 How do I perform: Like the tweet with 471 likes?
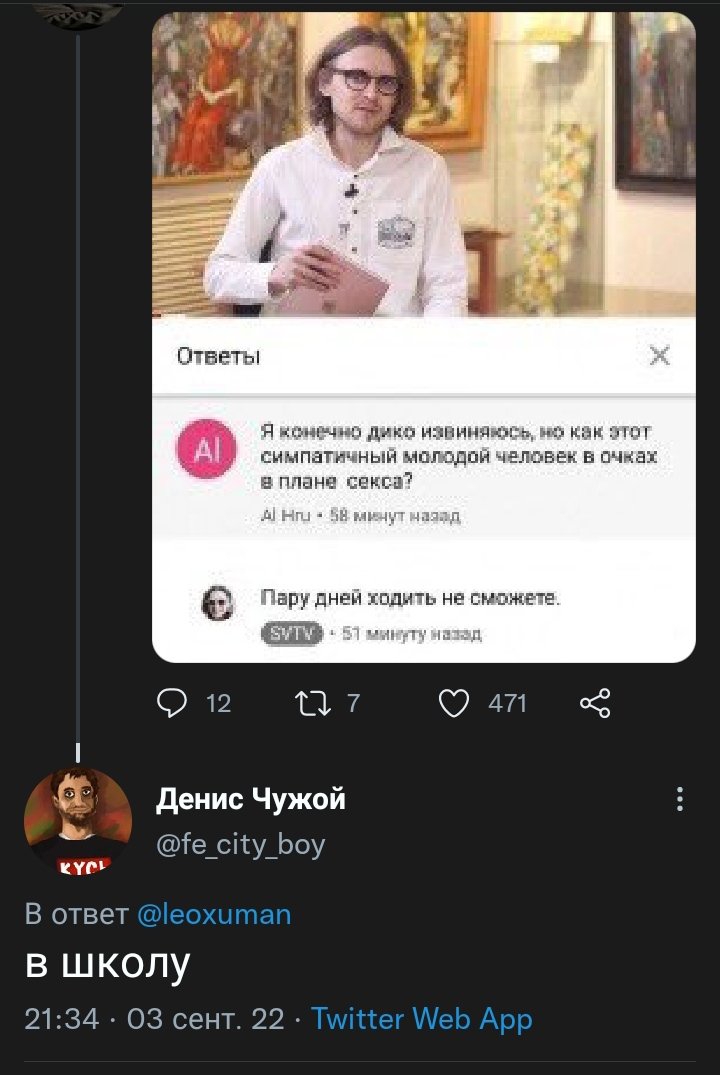click(x=455, y=704)
